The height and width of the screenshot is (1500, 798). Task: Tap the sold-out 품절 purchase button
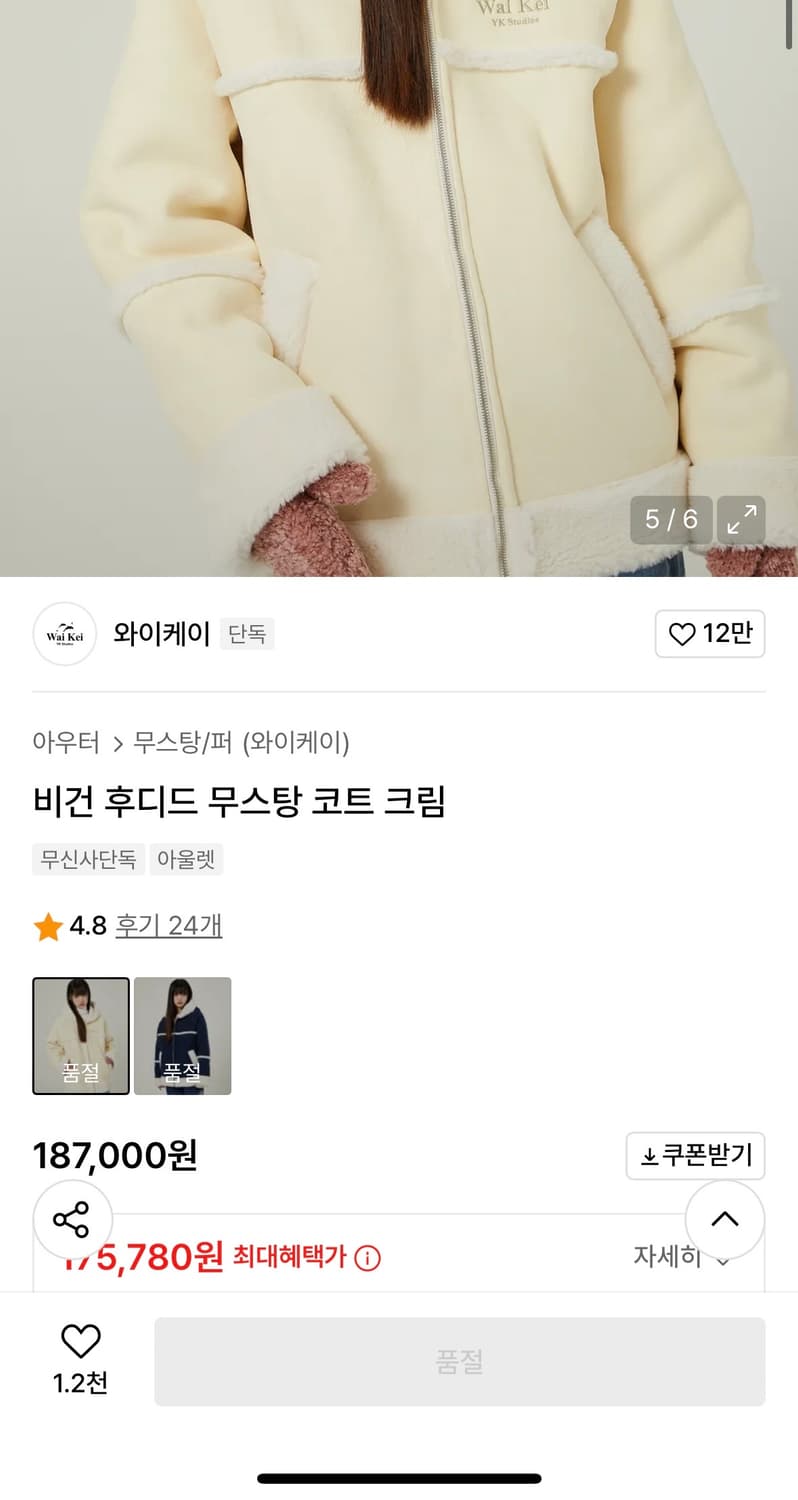point(459,1361)
